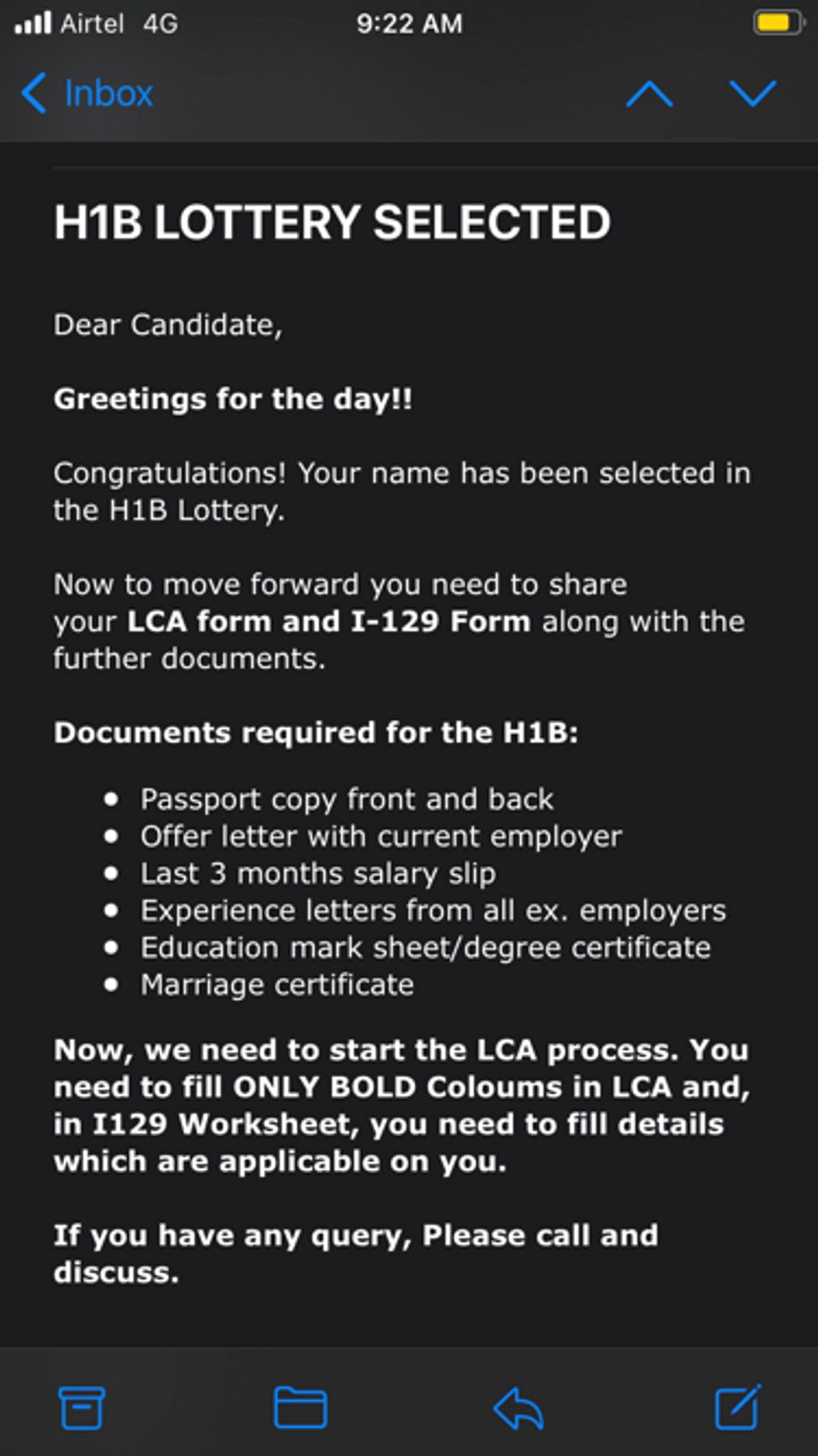This screenshot has width=818, height=1456.
Task: Move this email to a folder
Action: pos(301,1407)
